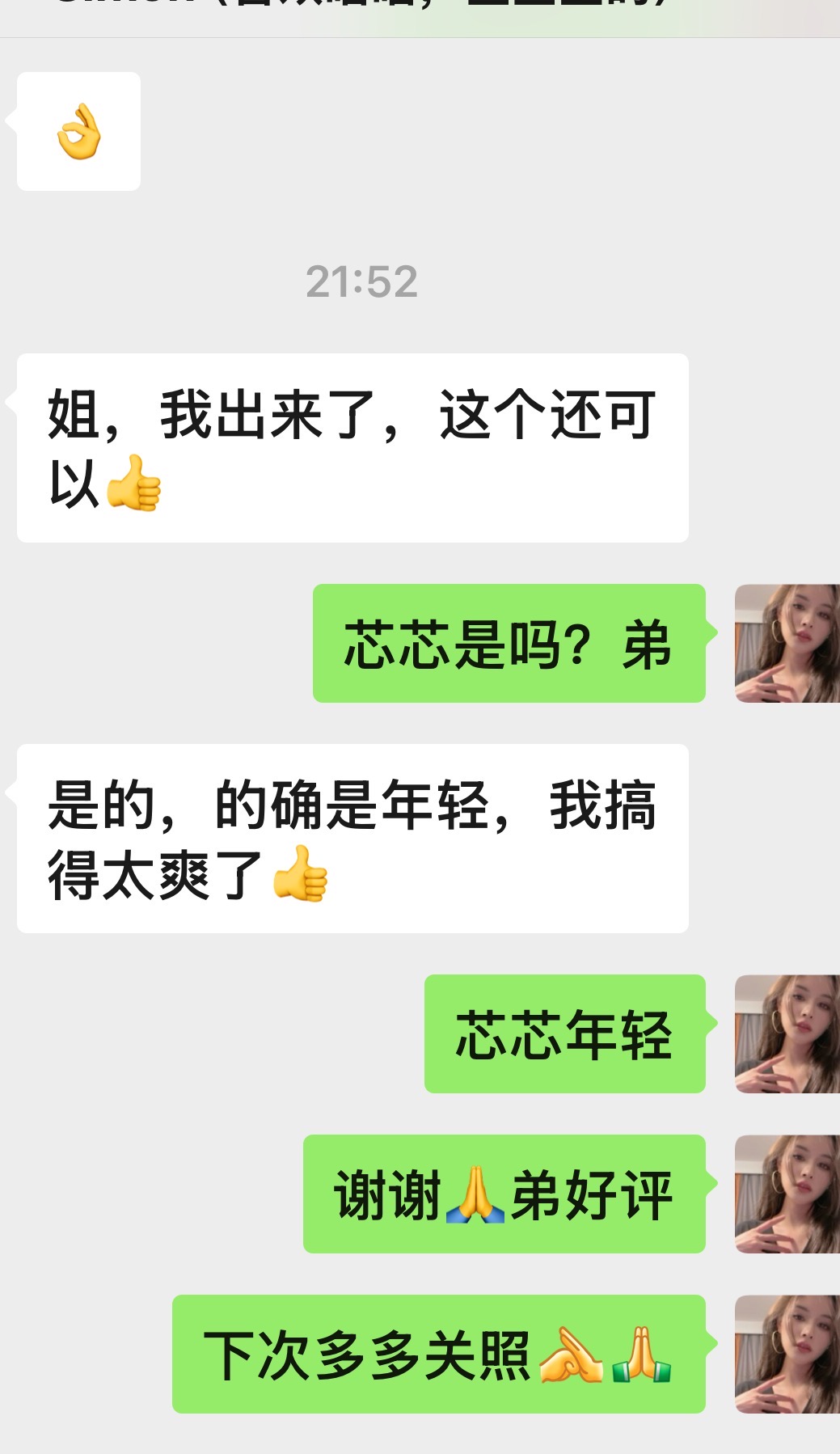View profile via avatar beside "谢谢弟好评"
Image resolution: width=840 pixels, height=1454 pixels.
tap(787, 1194)
